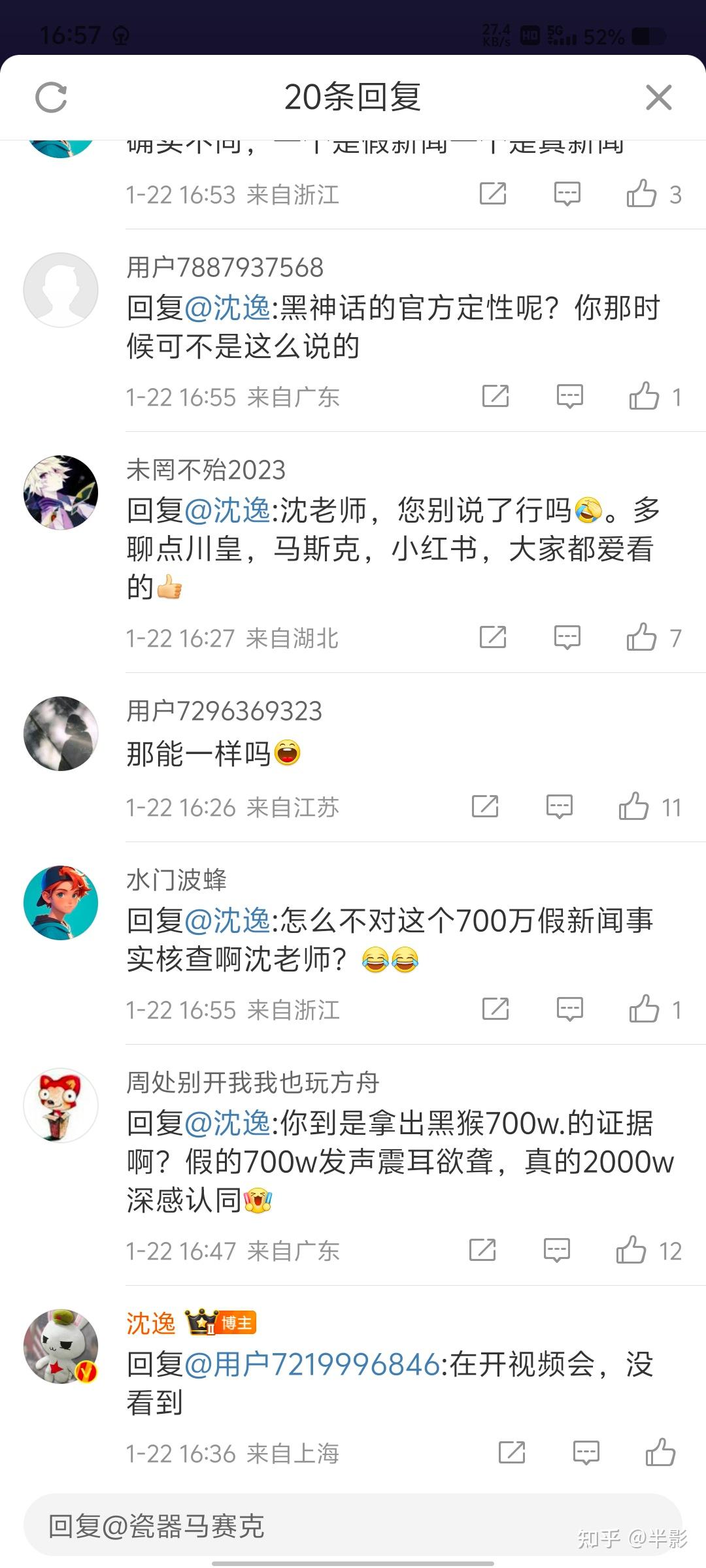Screen dimensions: 706x1568
Task: Like 用户7296369323's reply 那能一样吗
Action: [633, 806]
